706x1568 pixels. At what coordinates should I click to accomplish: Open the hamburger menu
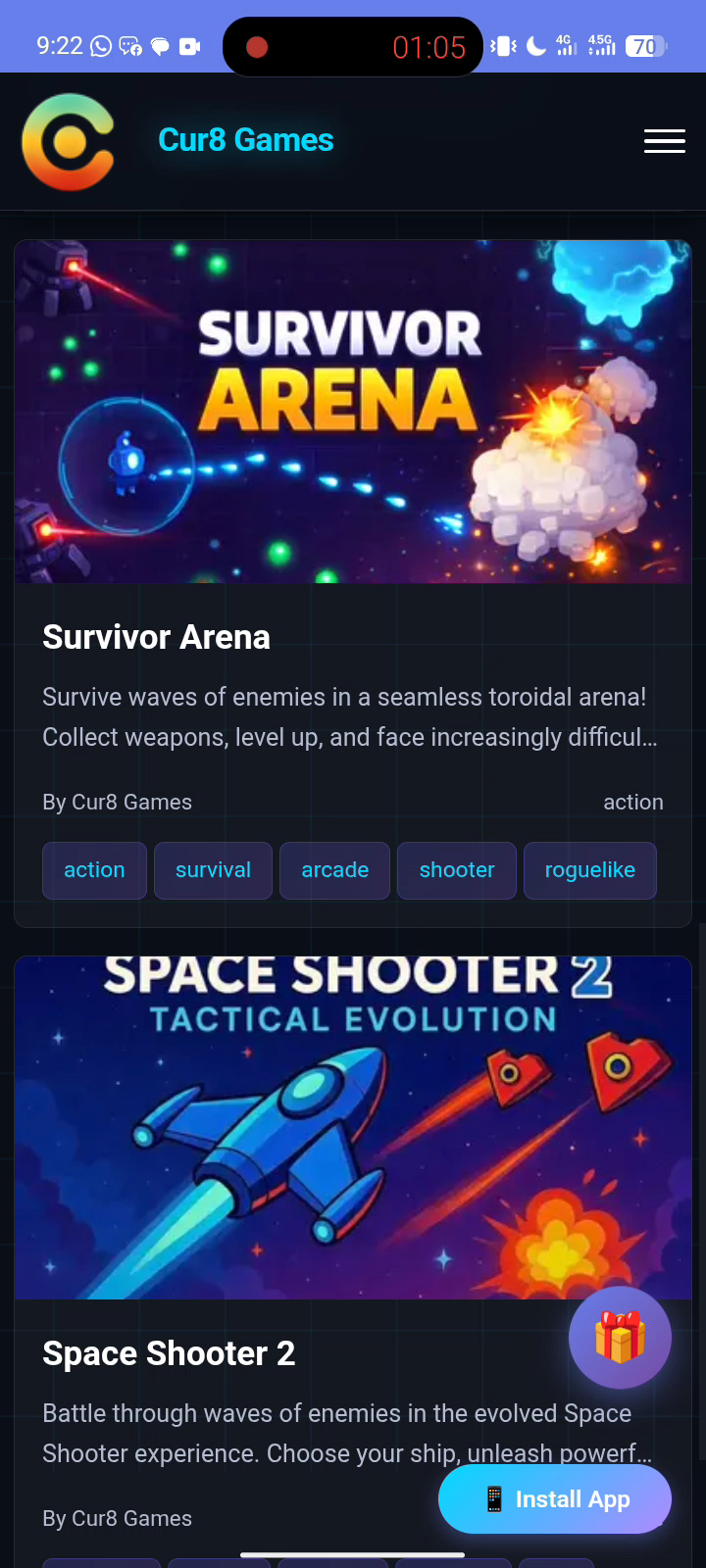(664, 141)
